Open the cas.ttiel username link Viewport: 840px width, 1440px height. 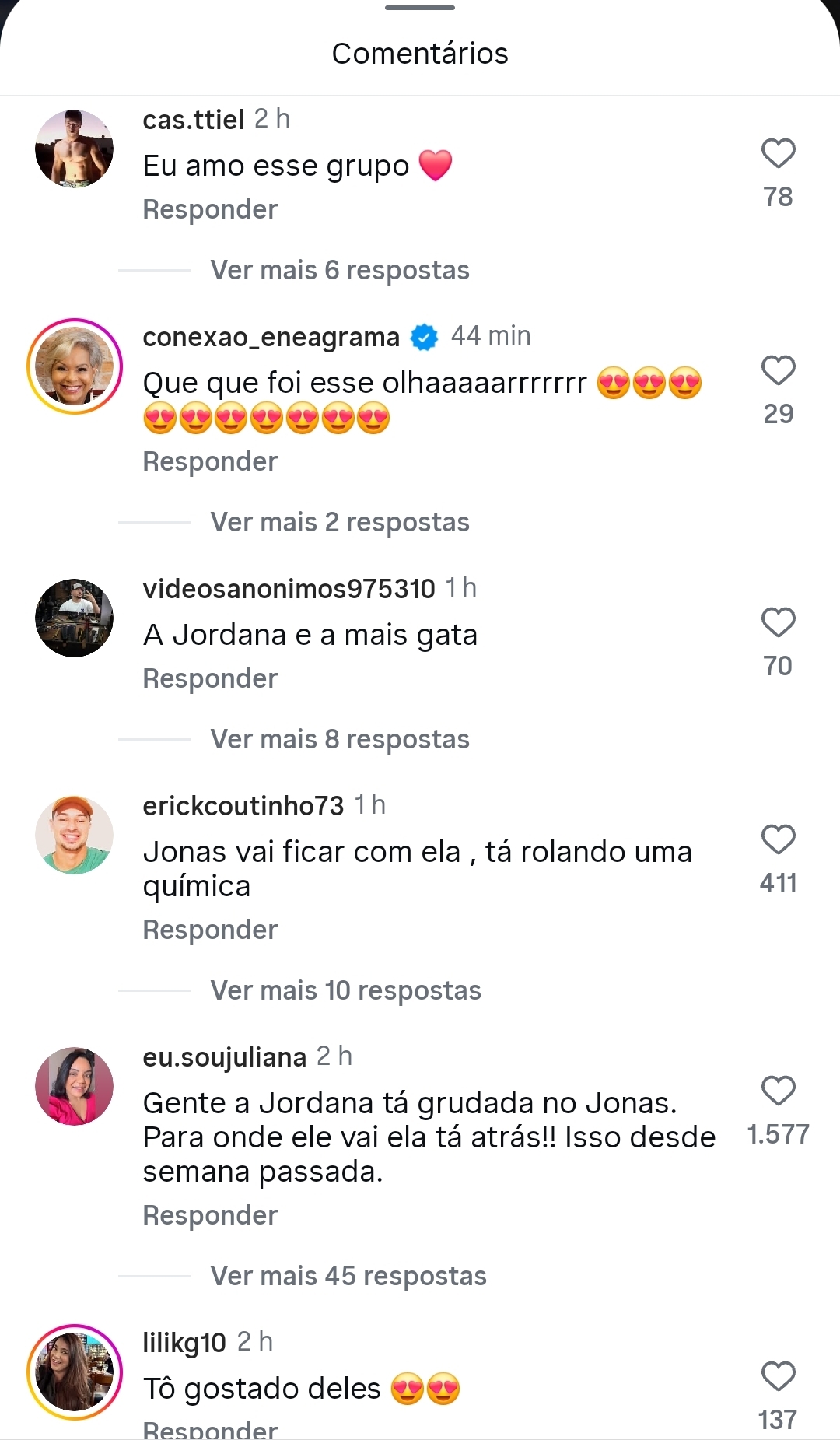click(x=194, y=120)
